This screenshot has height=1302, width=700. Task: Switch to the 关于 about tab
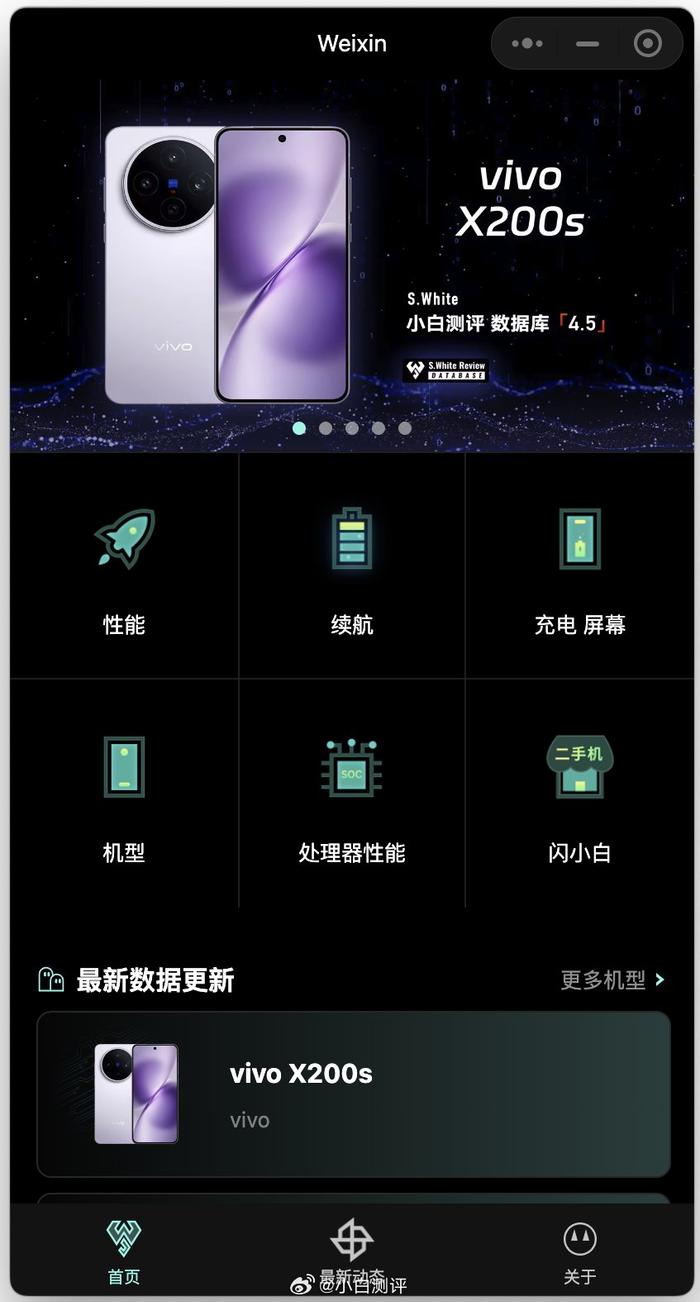pyautogui.click(x=580, y=1251)
